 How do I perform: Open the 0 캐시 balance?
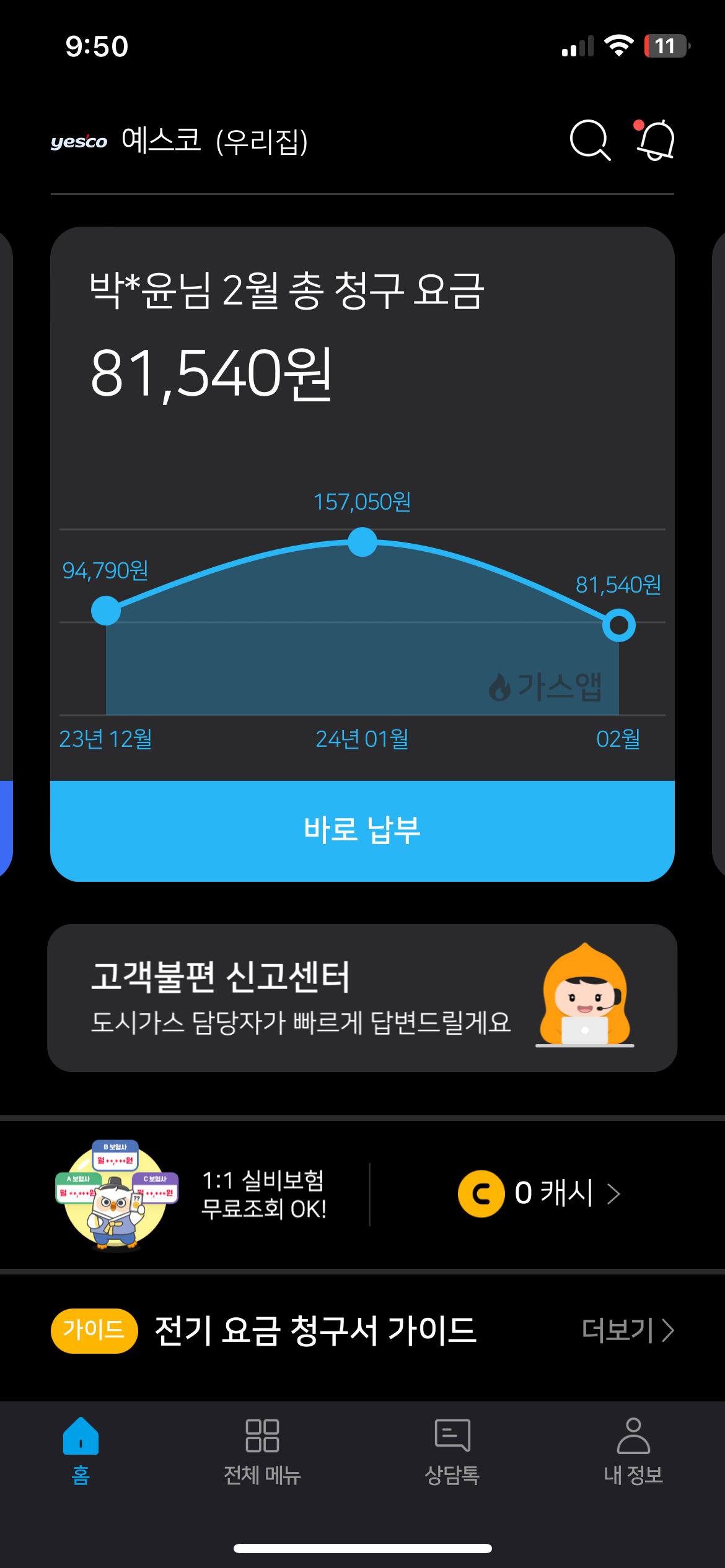(539, 1193)
